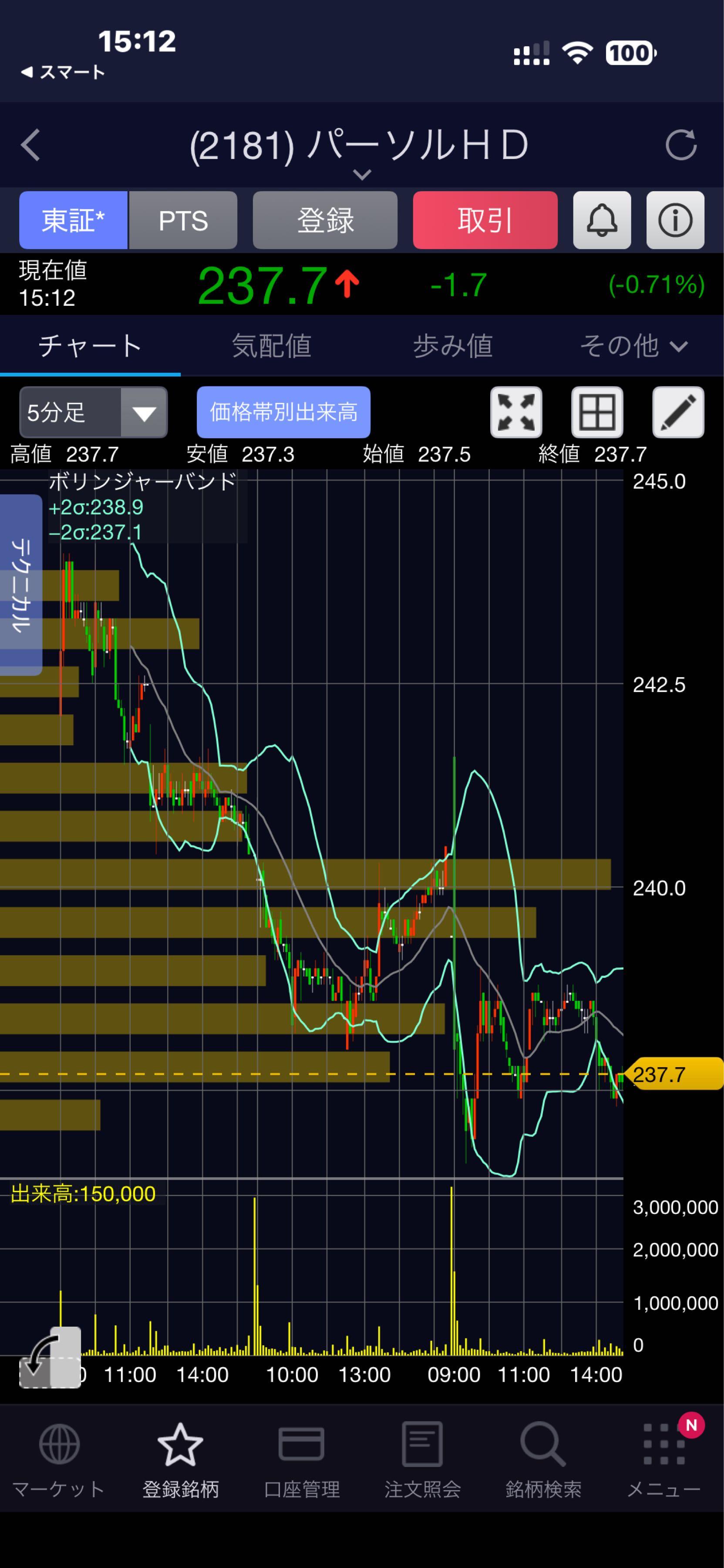724x1568 pixels.
Task: Open the price alert bell
Action: (602, 220)
